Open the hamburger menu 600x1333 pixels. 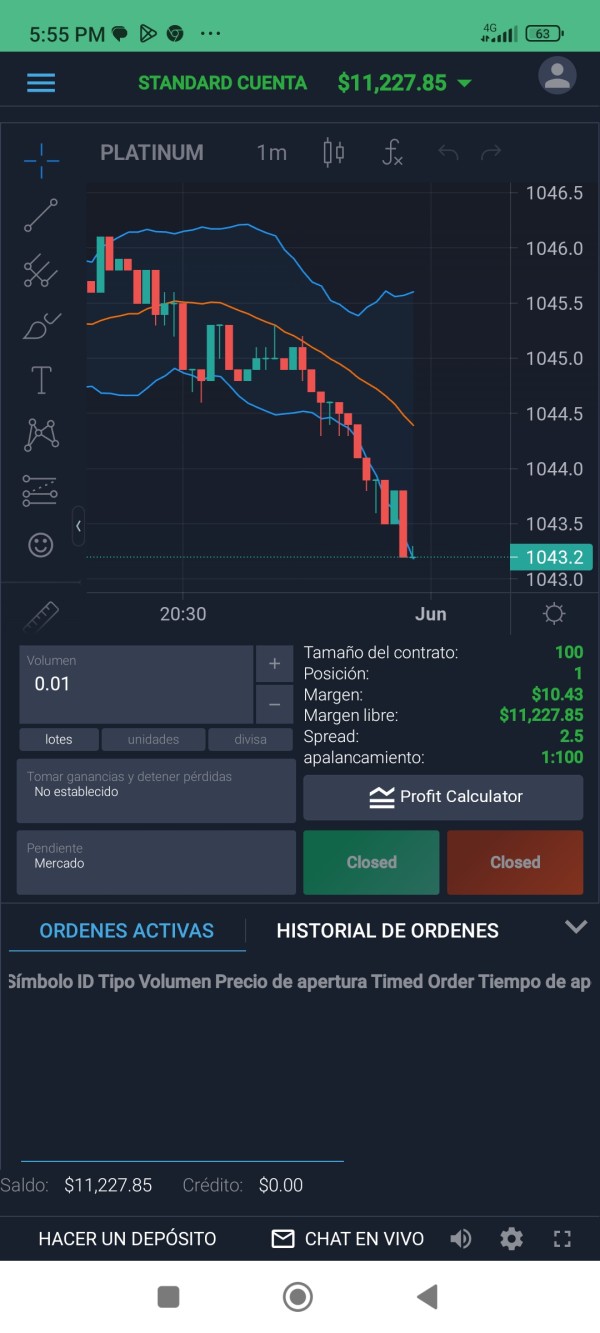pos(41,83)
